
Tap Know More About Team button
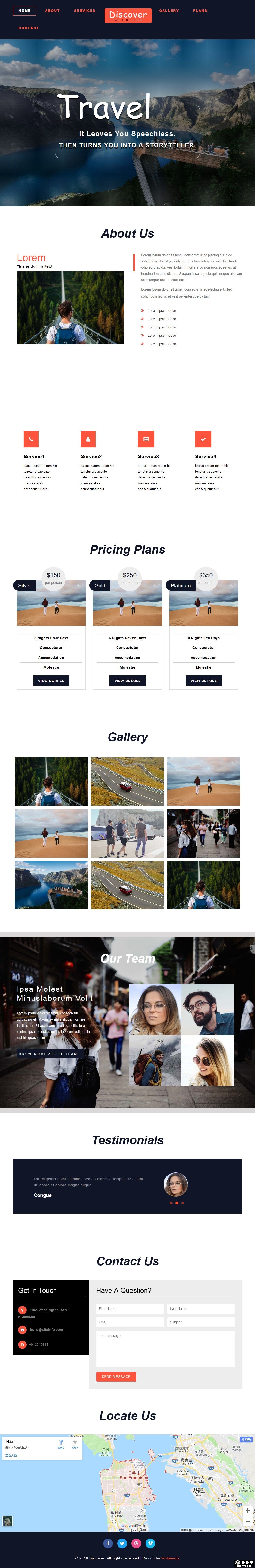pyautogui.click(x=49, y=1054)
